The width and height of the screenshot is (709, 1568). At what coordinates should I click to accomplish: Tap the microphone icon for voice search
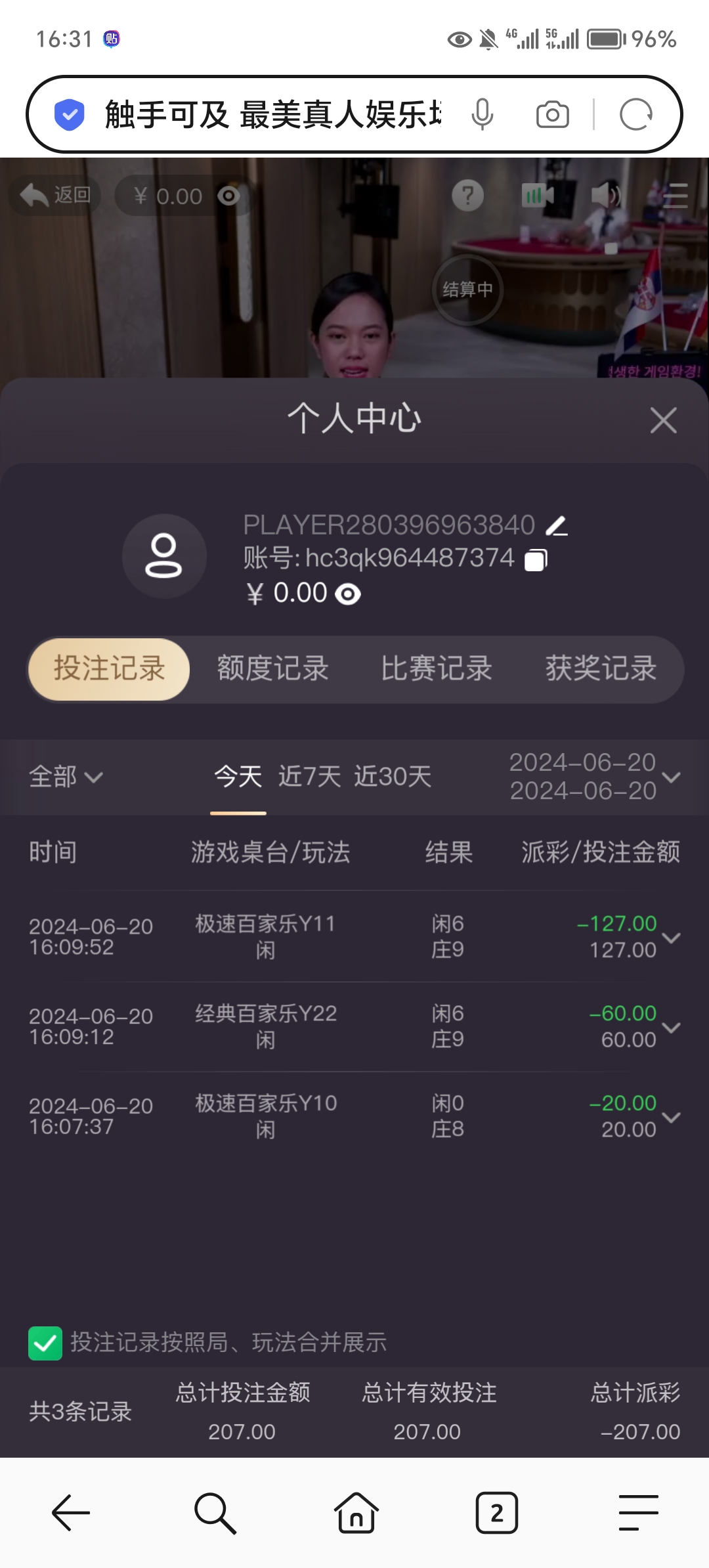pos(483,114)
